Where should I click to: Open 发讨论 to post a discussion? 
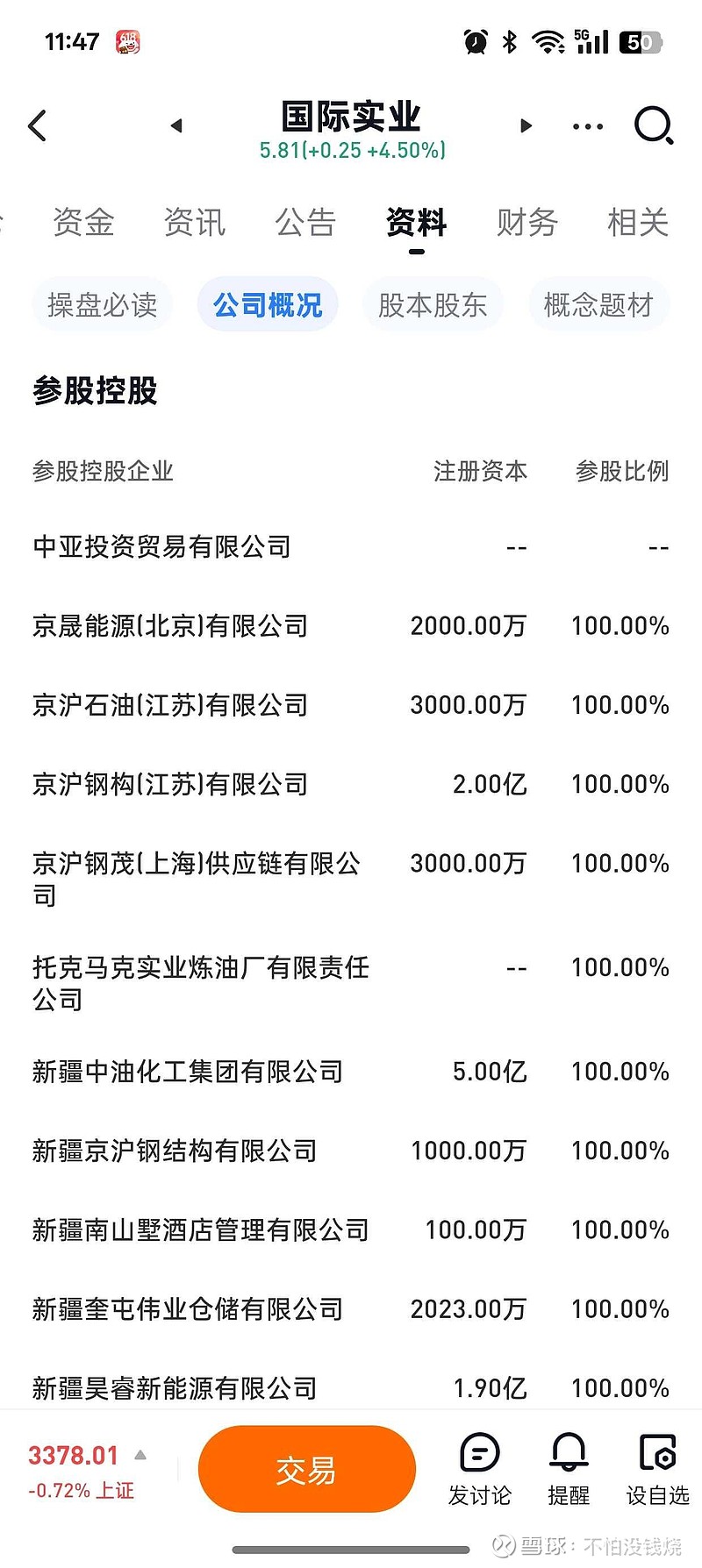[479, 1469]
